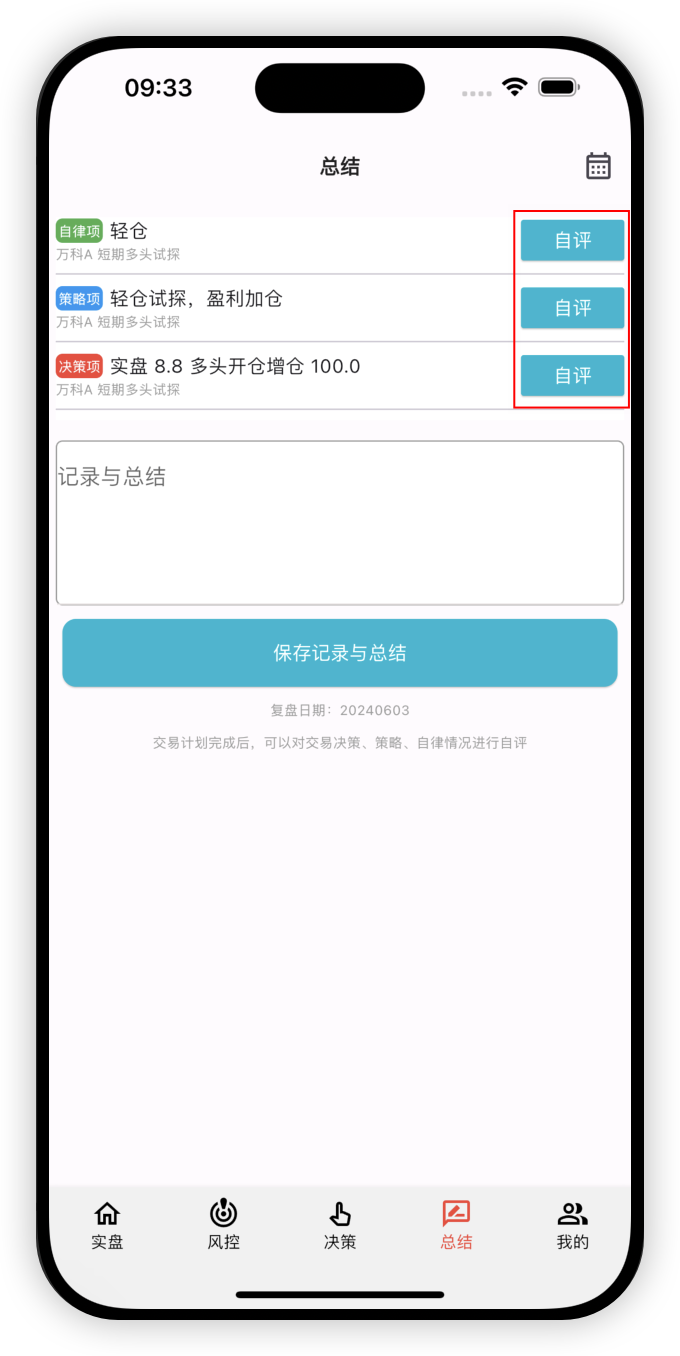
Task: Tap 自评 for the 实盘 8.8 decision item
Action: pos(572,375)
